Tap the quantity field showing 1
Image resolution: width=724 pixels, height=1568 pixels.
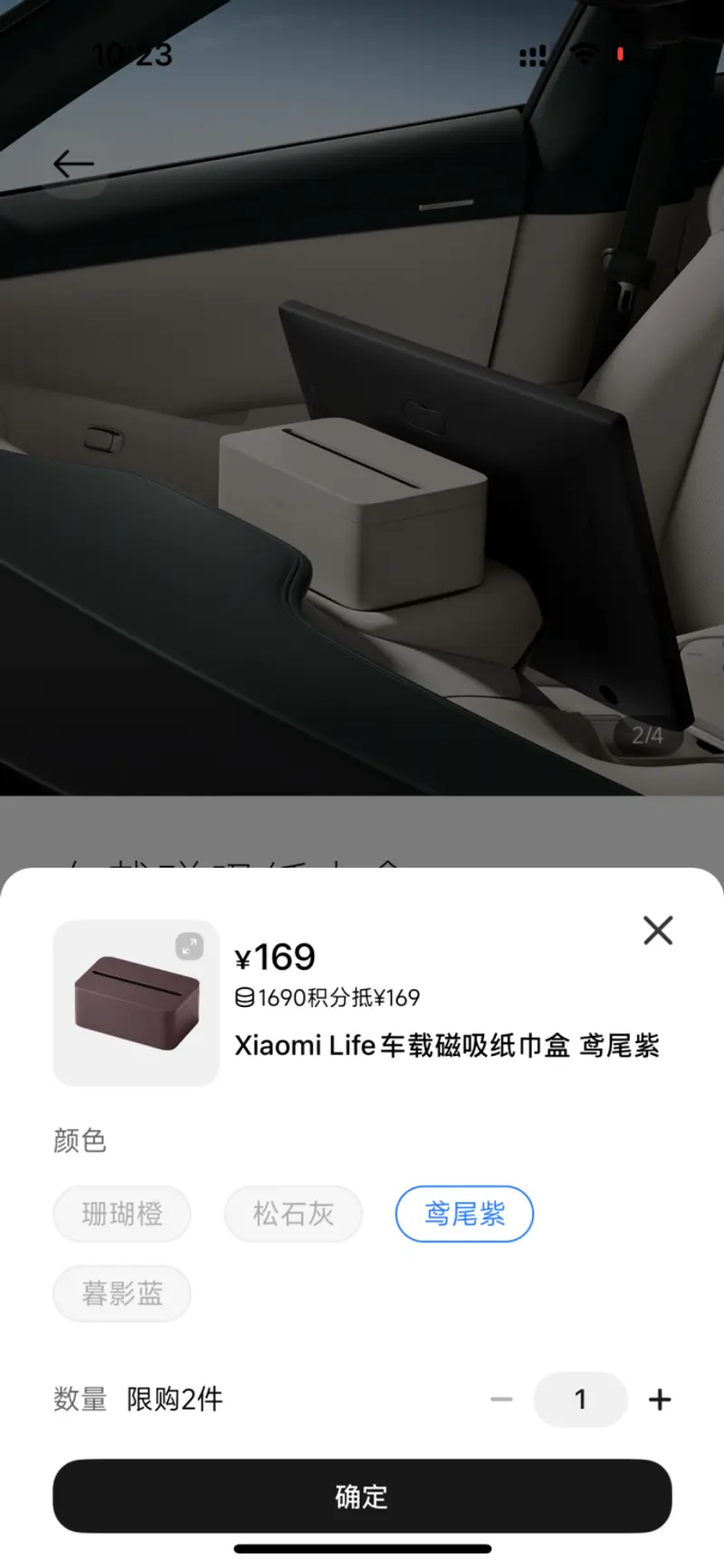click(580, 1400)
